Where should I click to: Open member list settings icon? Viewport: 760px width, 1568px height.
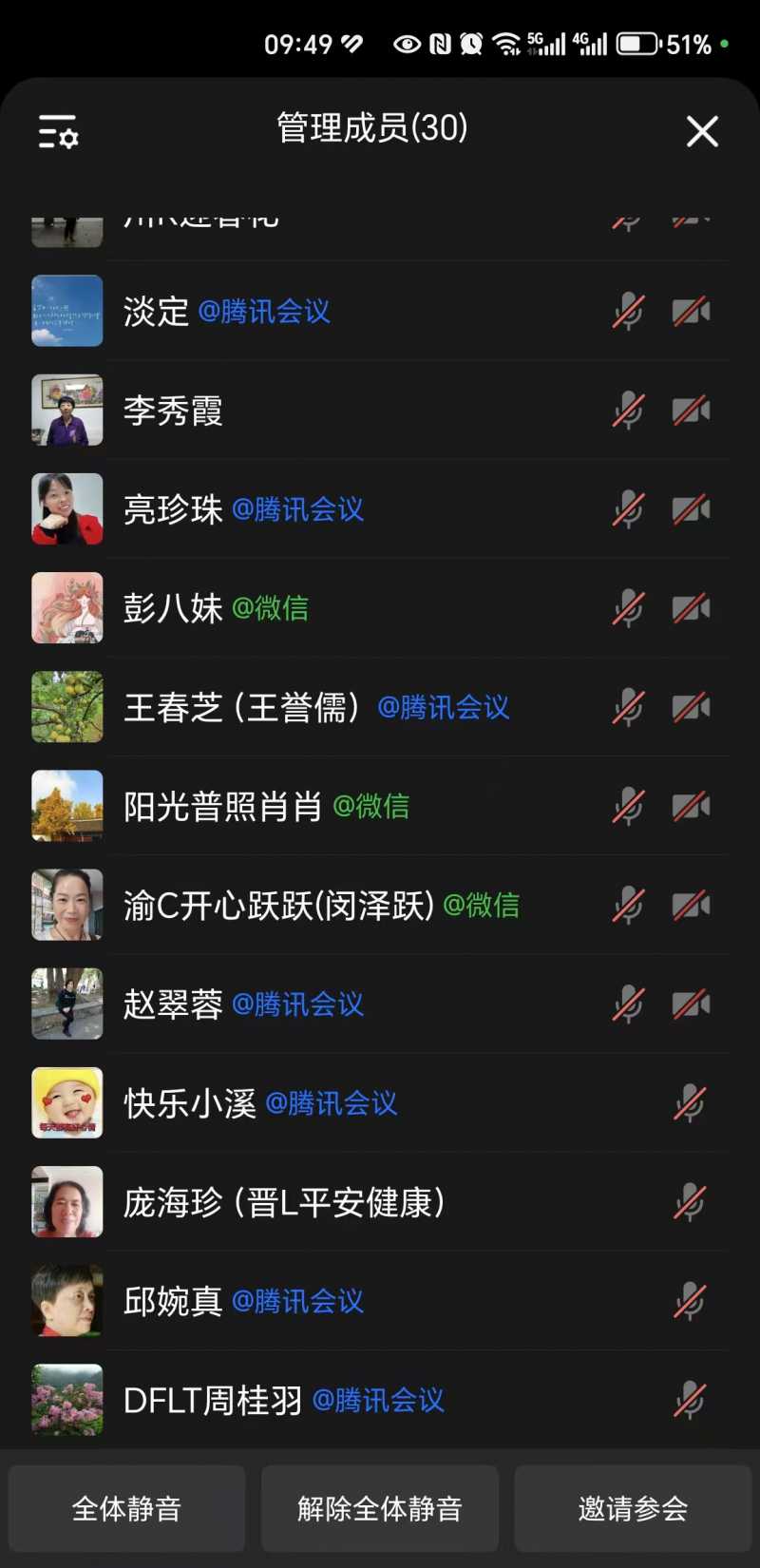(x=58, y=132)
